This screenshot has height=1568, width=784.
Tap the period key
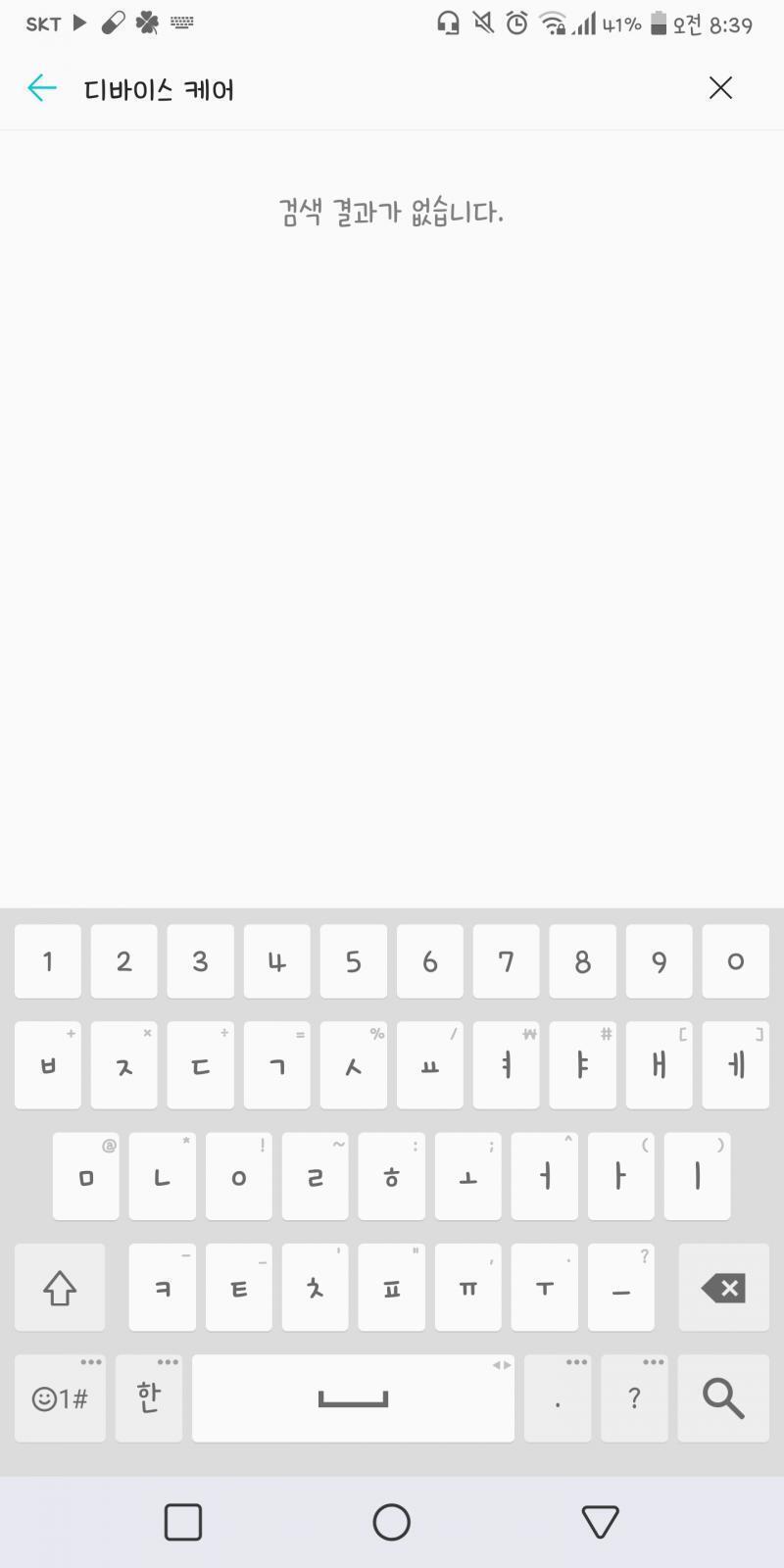pos(558,1398)
